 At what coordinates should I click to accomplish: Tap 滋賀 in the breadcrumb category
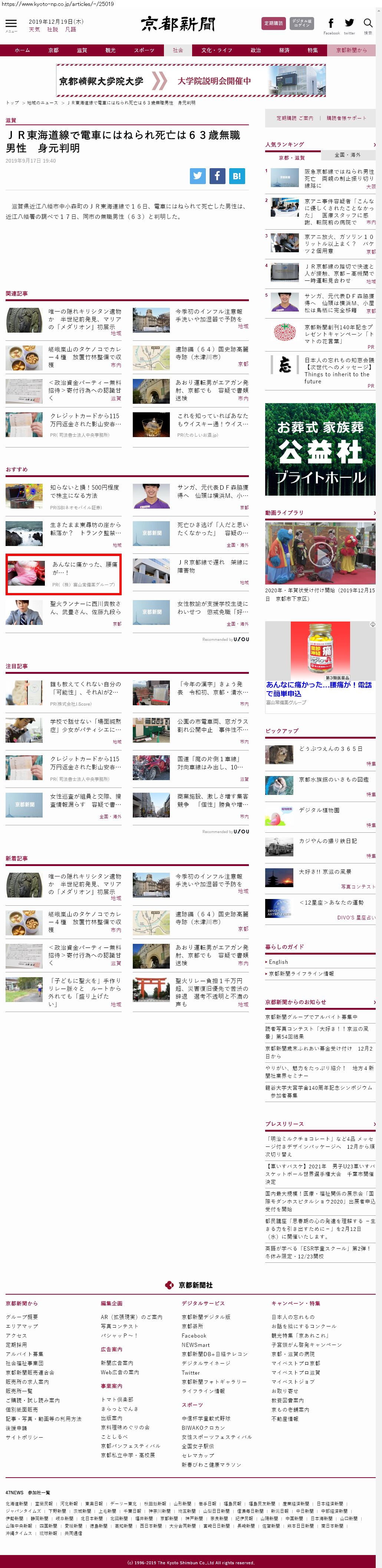coord(10,120)
